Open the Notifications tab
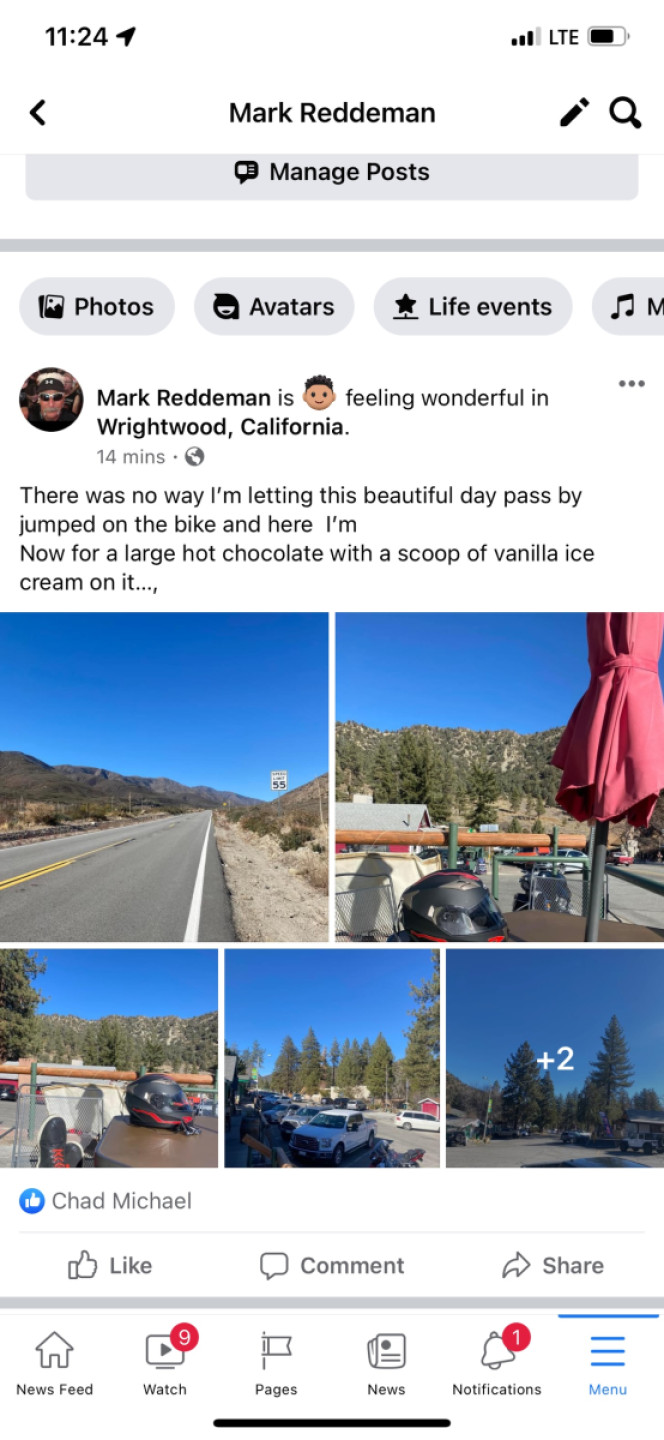Viewport: 664px width, 1440px height. (497, 1363)
